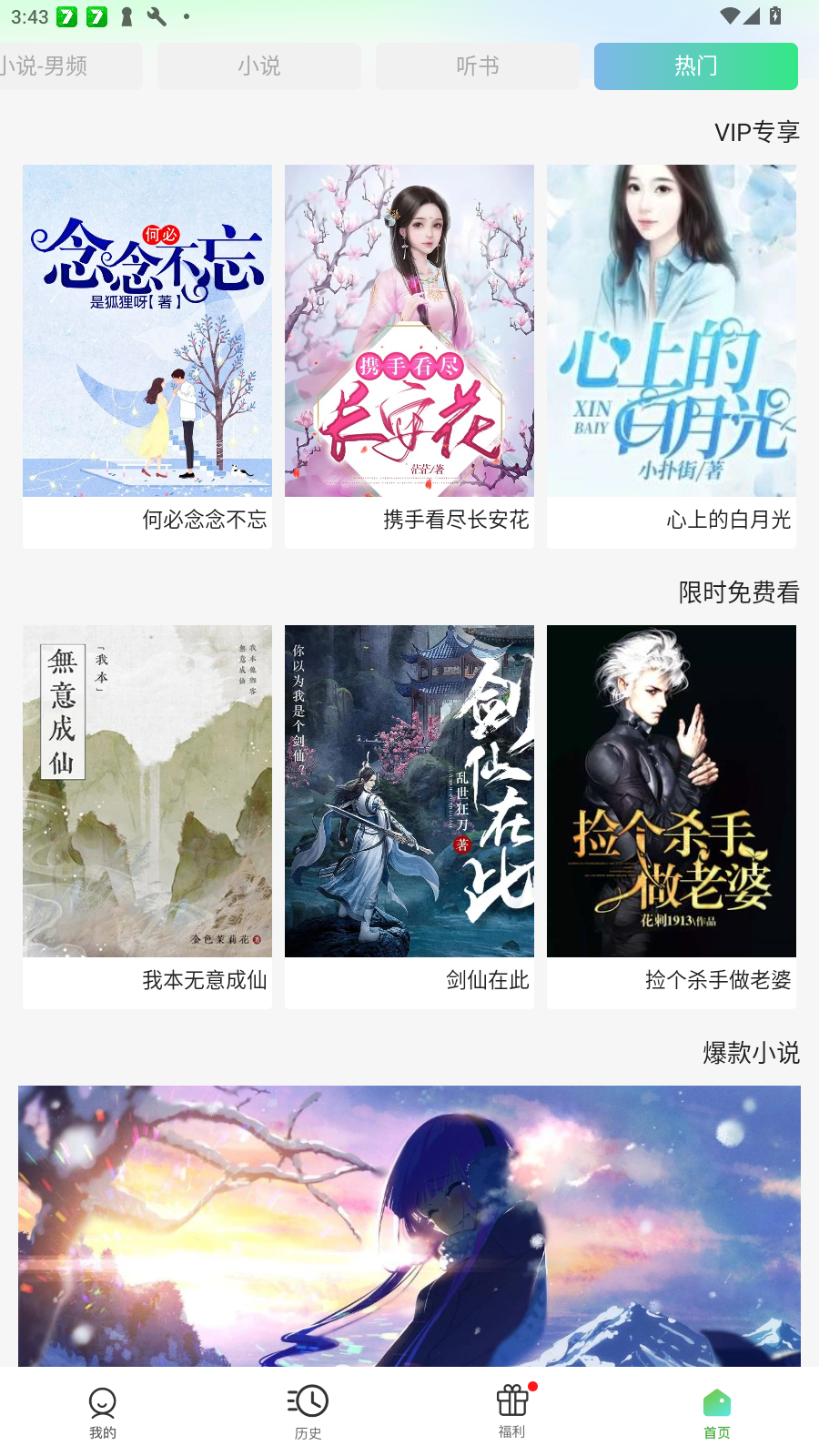Open the 限时免费看 section header
Viewport: 819px width, 1456px height.
(737, 592)
